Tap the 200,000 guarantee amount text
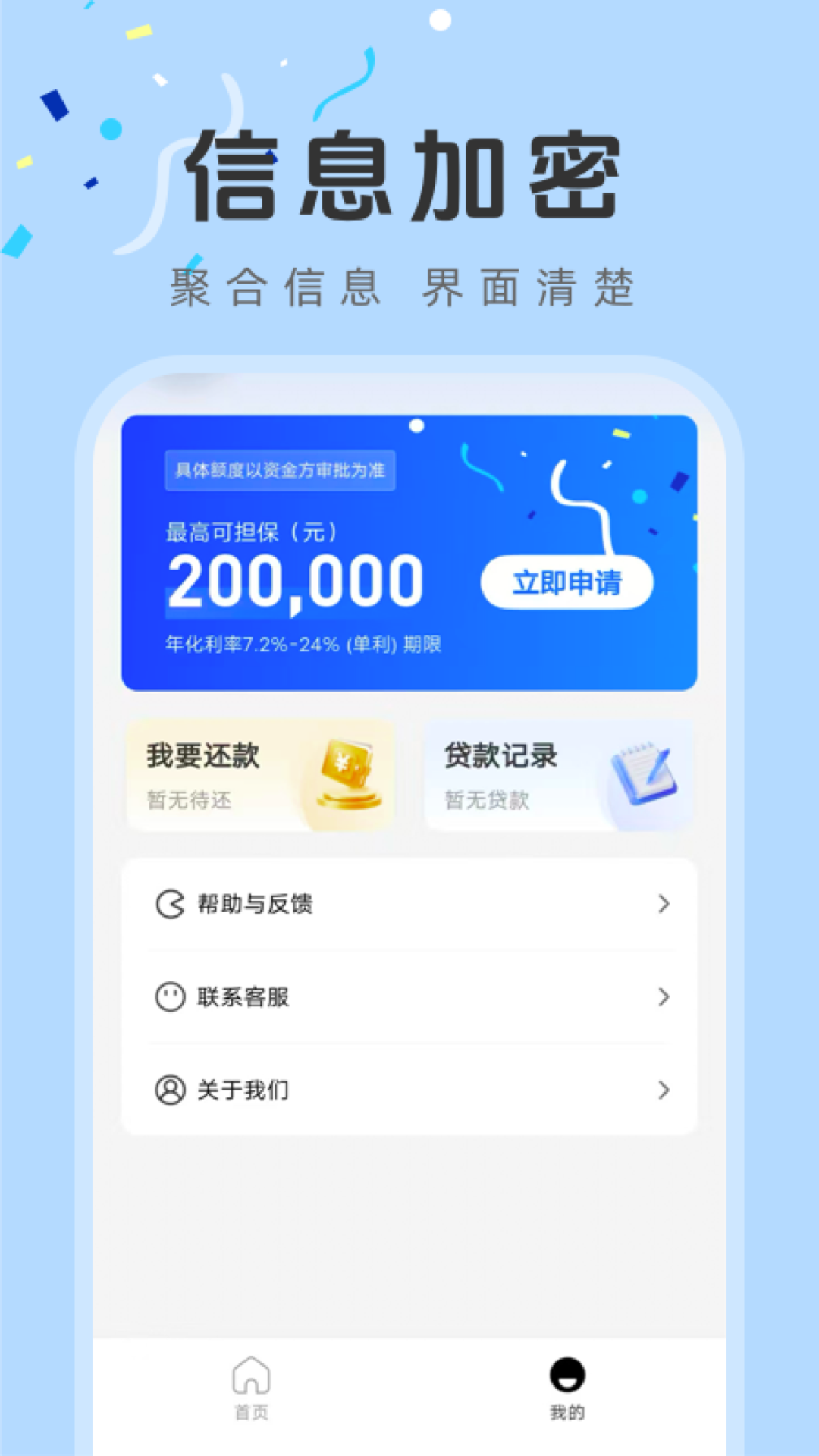The width and height of the screenshot is (819, 1456). (292, 583)
